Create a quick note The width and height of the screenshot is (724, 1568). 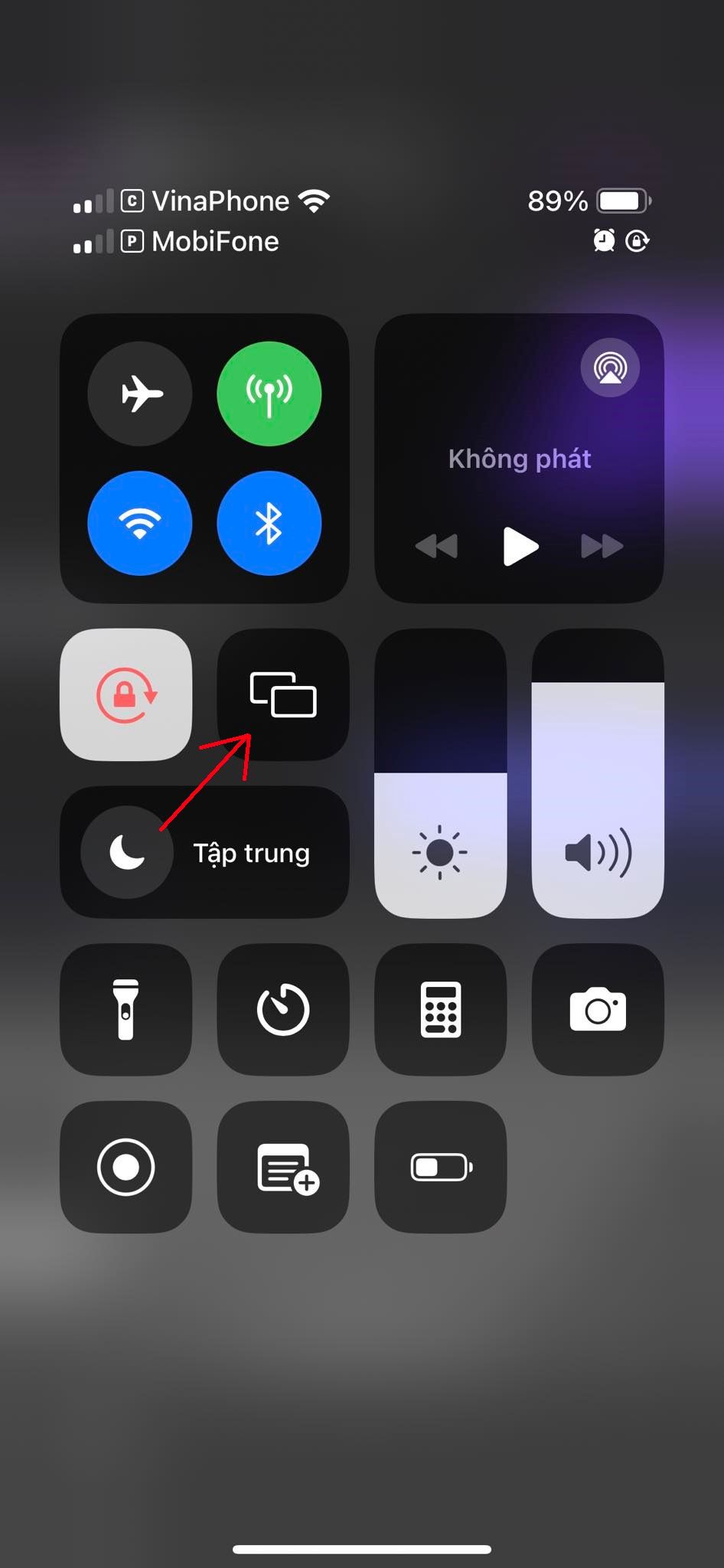pos(283,1167)
